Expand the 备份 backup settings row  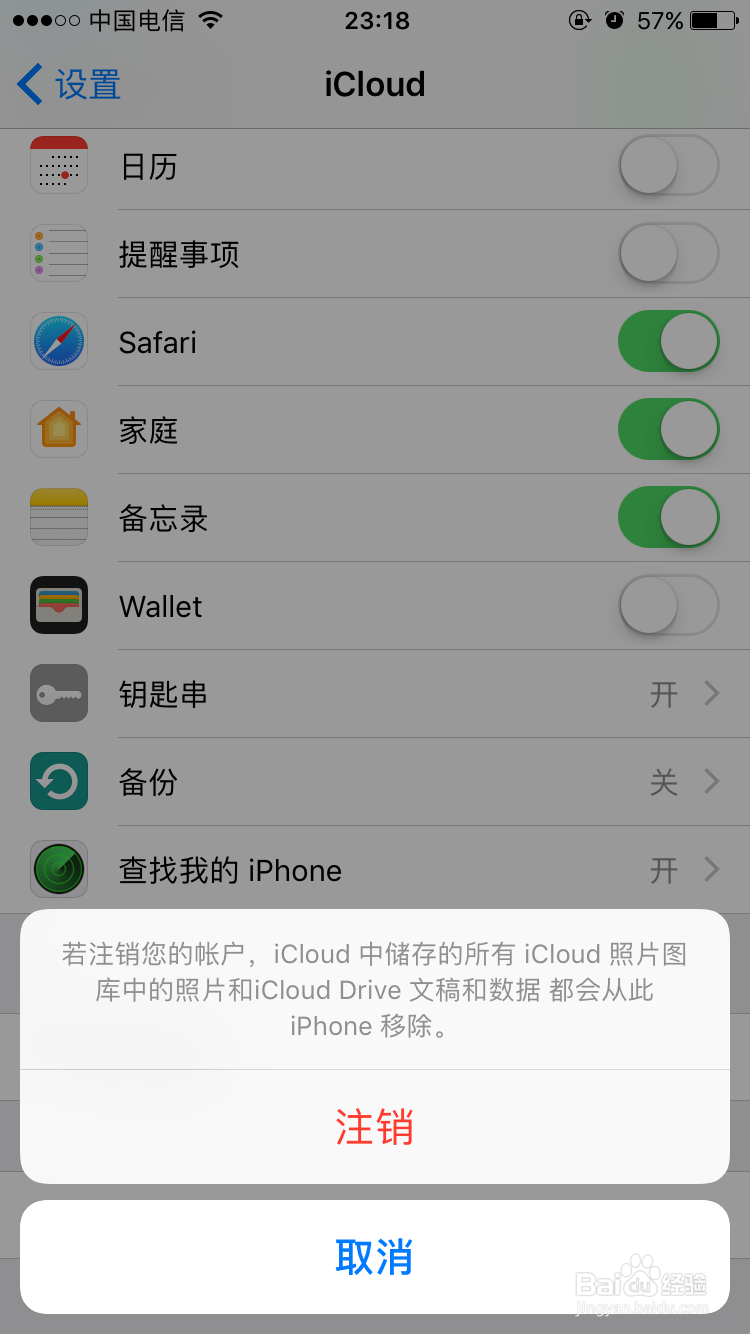(x=712, y=781)
